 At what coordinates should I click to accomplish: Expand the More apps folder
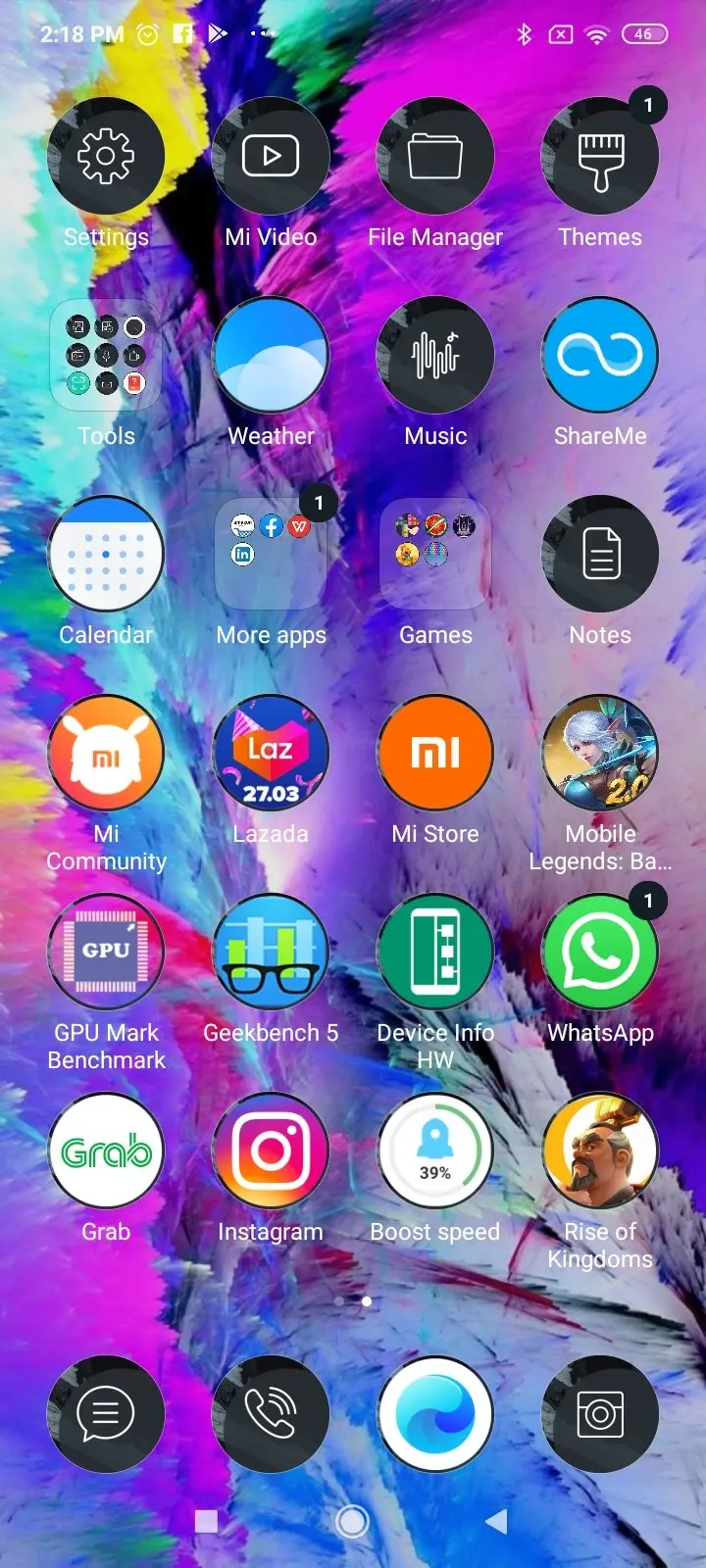271,555
